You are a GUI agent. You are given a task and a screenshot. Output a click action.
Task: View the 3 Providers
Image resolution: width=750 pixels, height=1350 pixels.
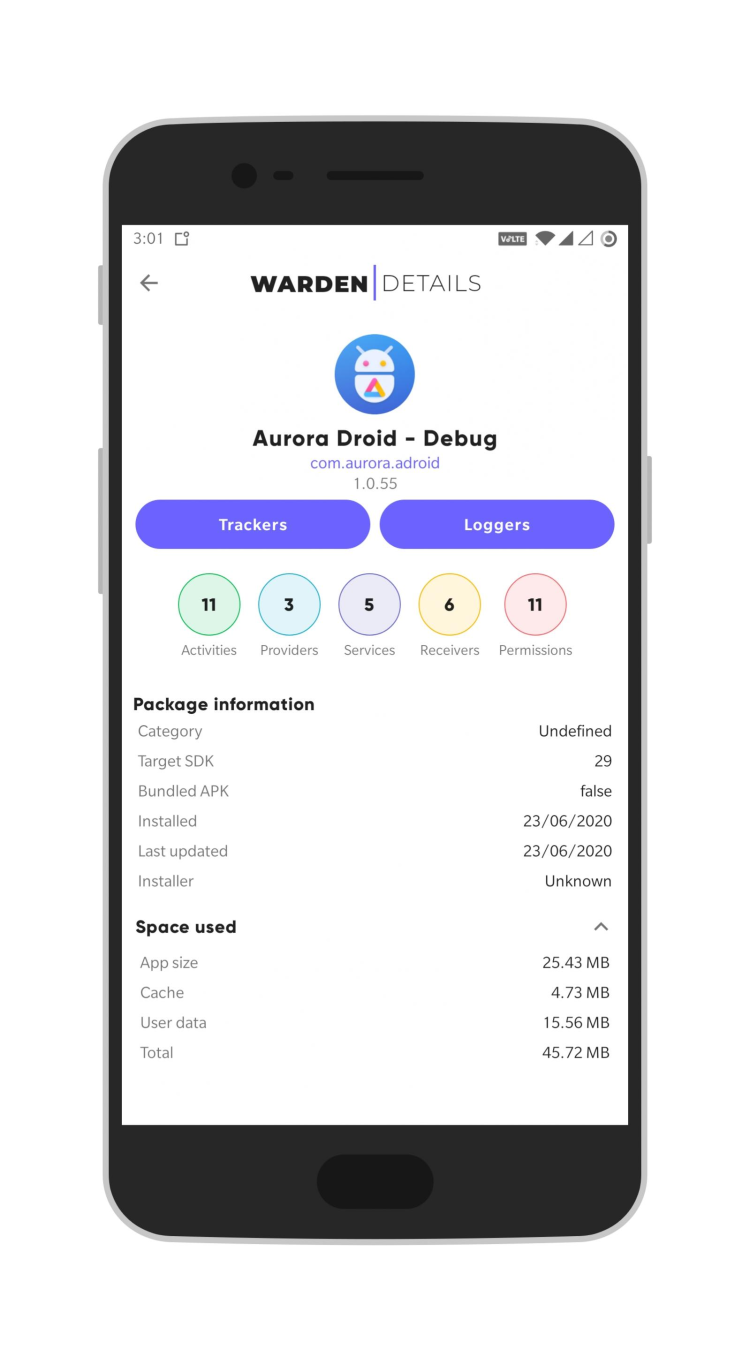(289, 605)
